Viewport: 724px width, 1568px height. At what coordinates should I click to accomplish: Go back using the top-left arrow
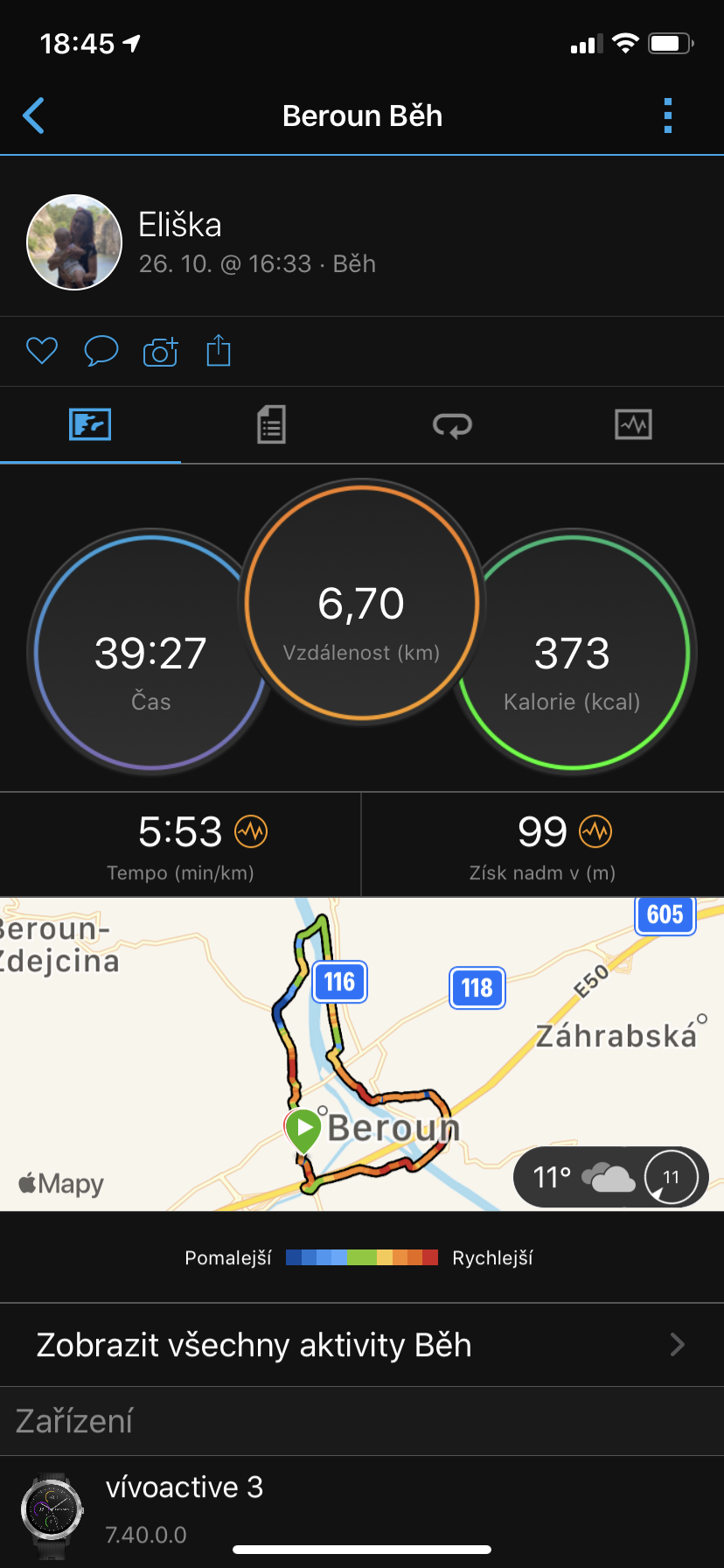[33, 115]
